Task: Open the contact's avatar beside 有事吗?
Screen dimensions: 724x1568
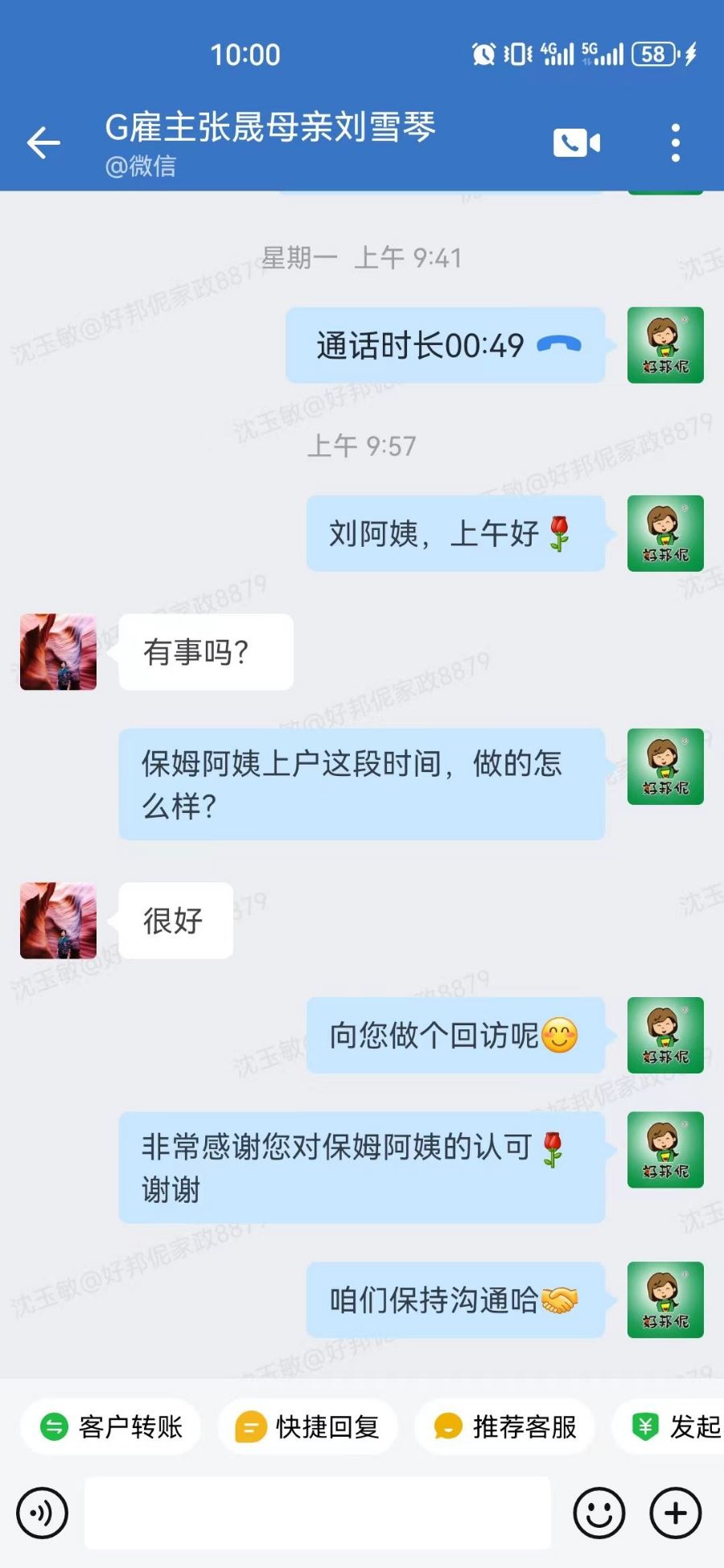Action: (58, 651)
